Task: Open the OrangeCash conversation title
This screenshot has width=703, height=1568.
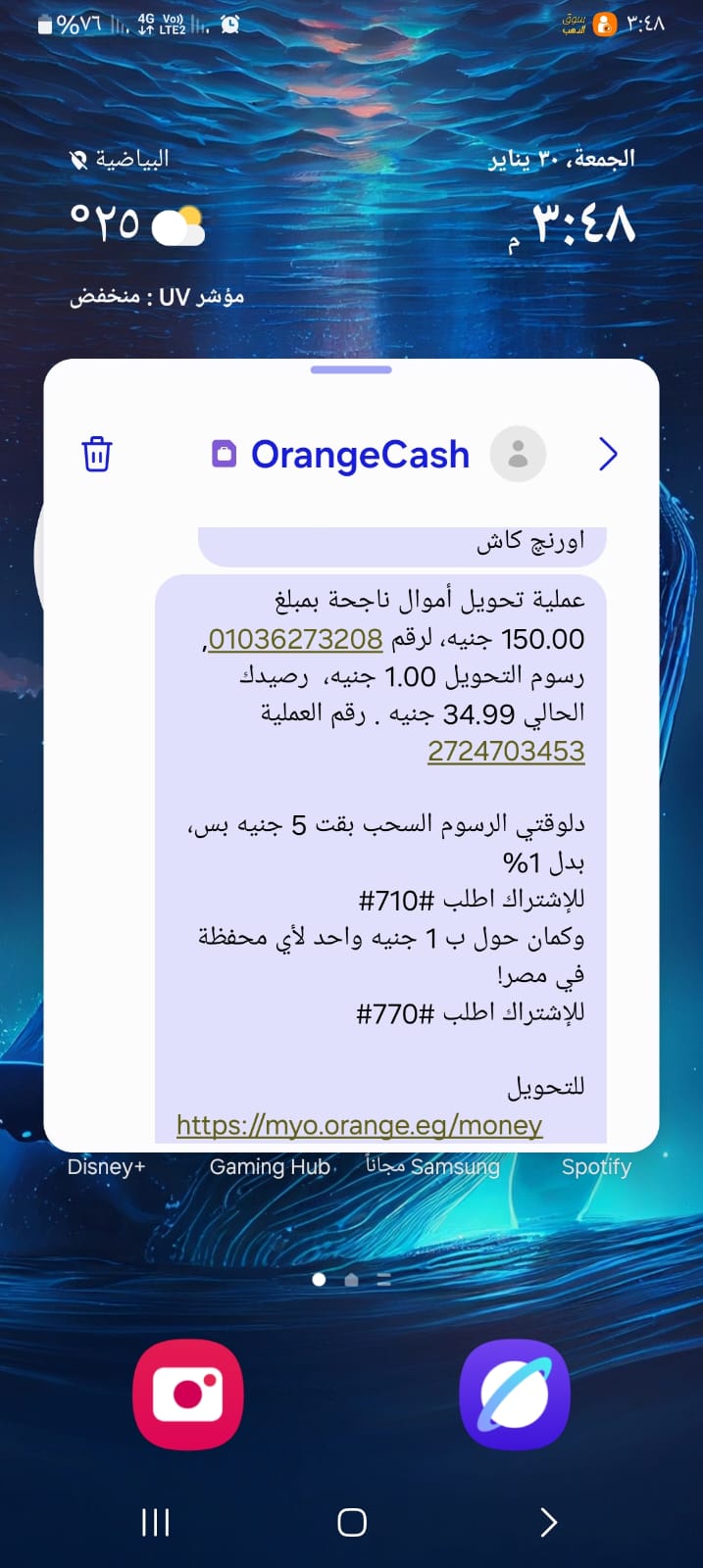Action: tap(360, 455)
